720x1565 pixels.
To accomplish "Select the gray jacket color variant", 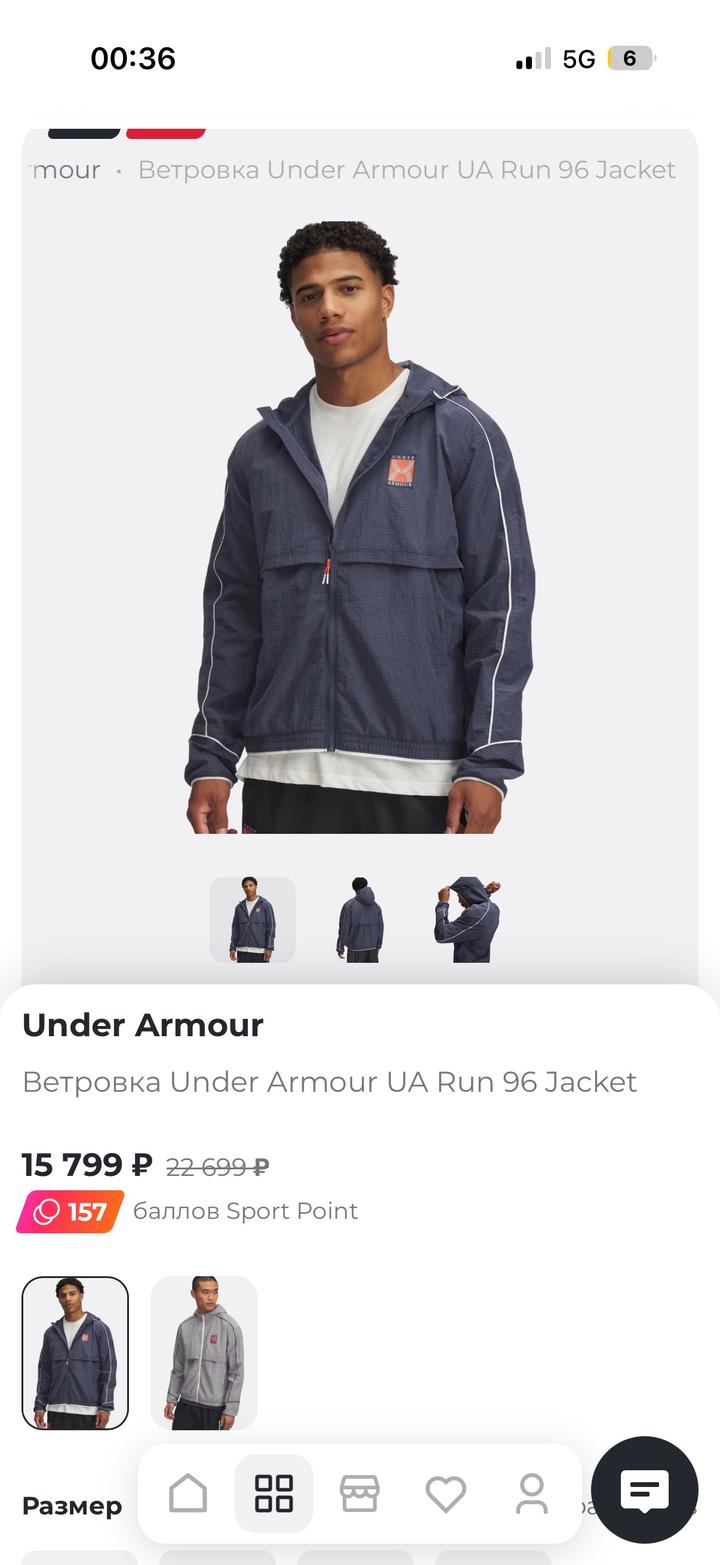I will click(x=204, y=1353).
